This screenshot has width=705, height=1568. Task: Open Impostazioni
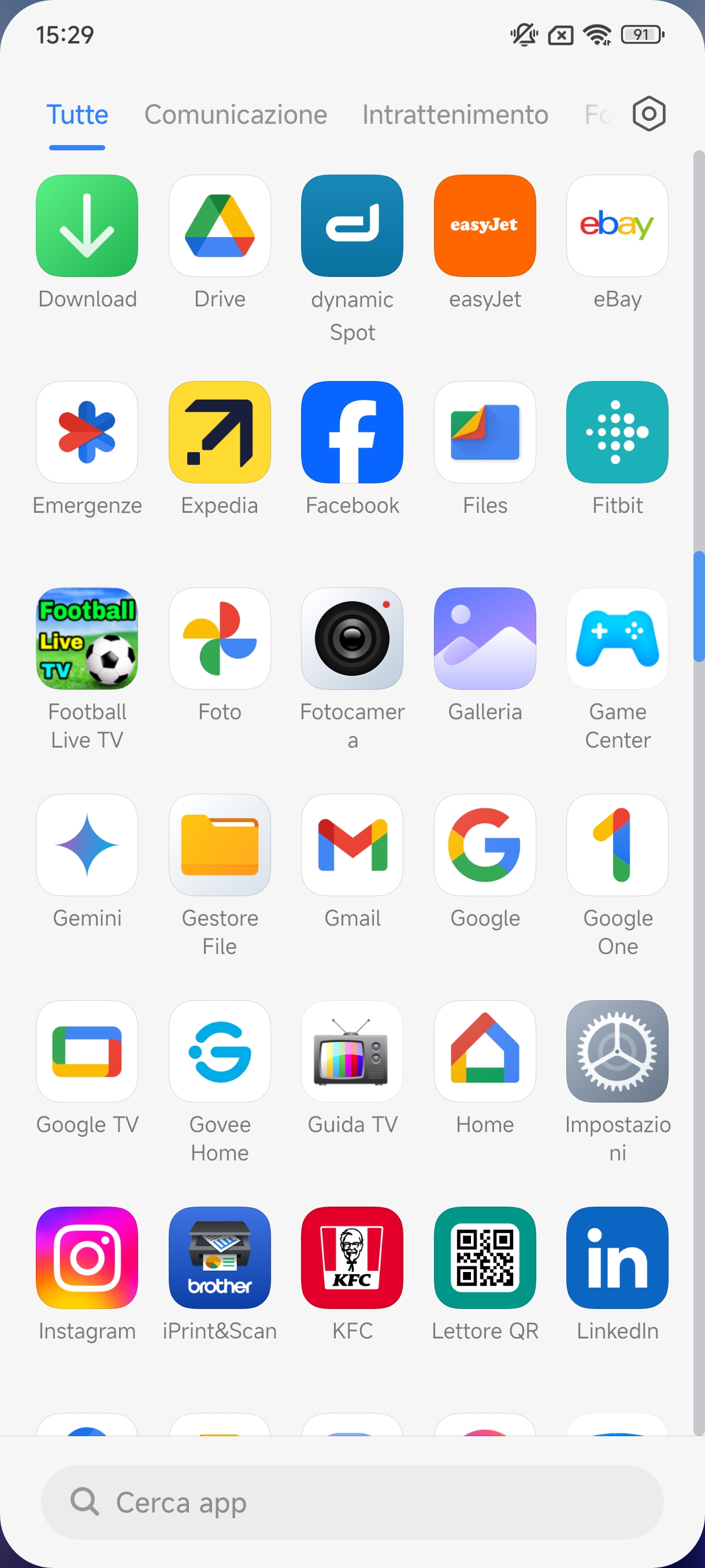tap(617, 1051)
